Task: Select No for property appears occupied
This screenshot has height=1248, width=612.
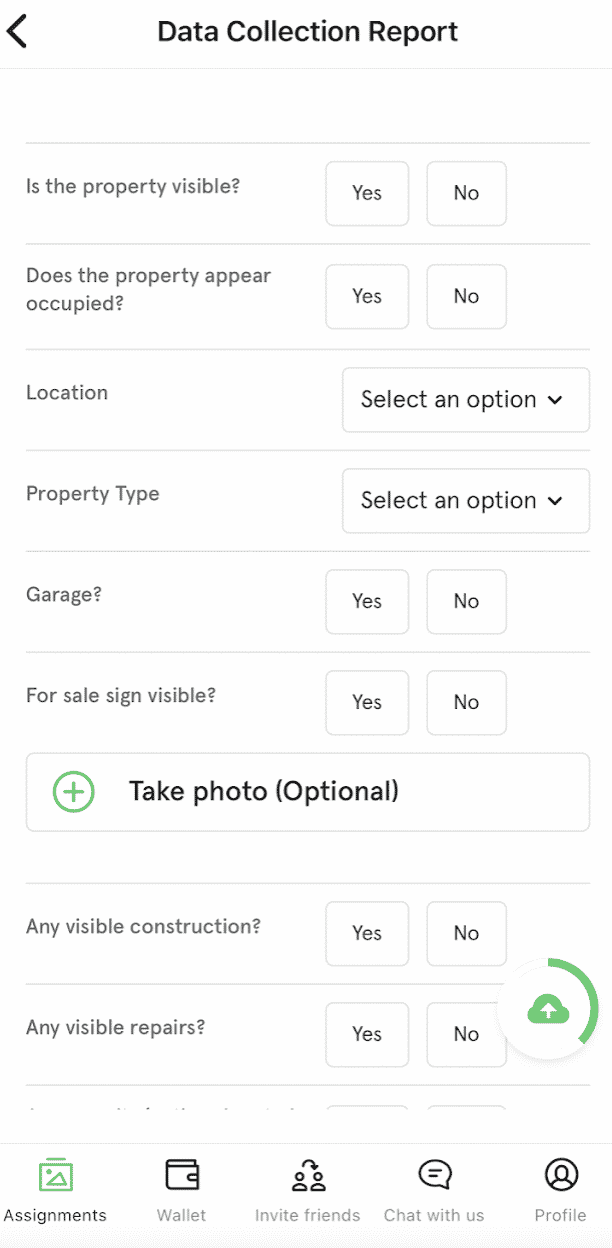Action: click(467, 296)
